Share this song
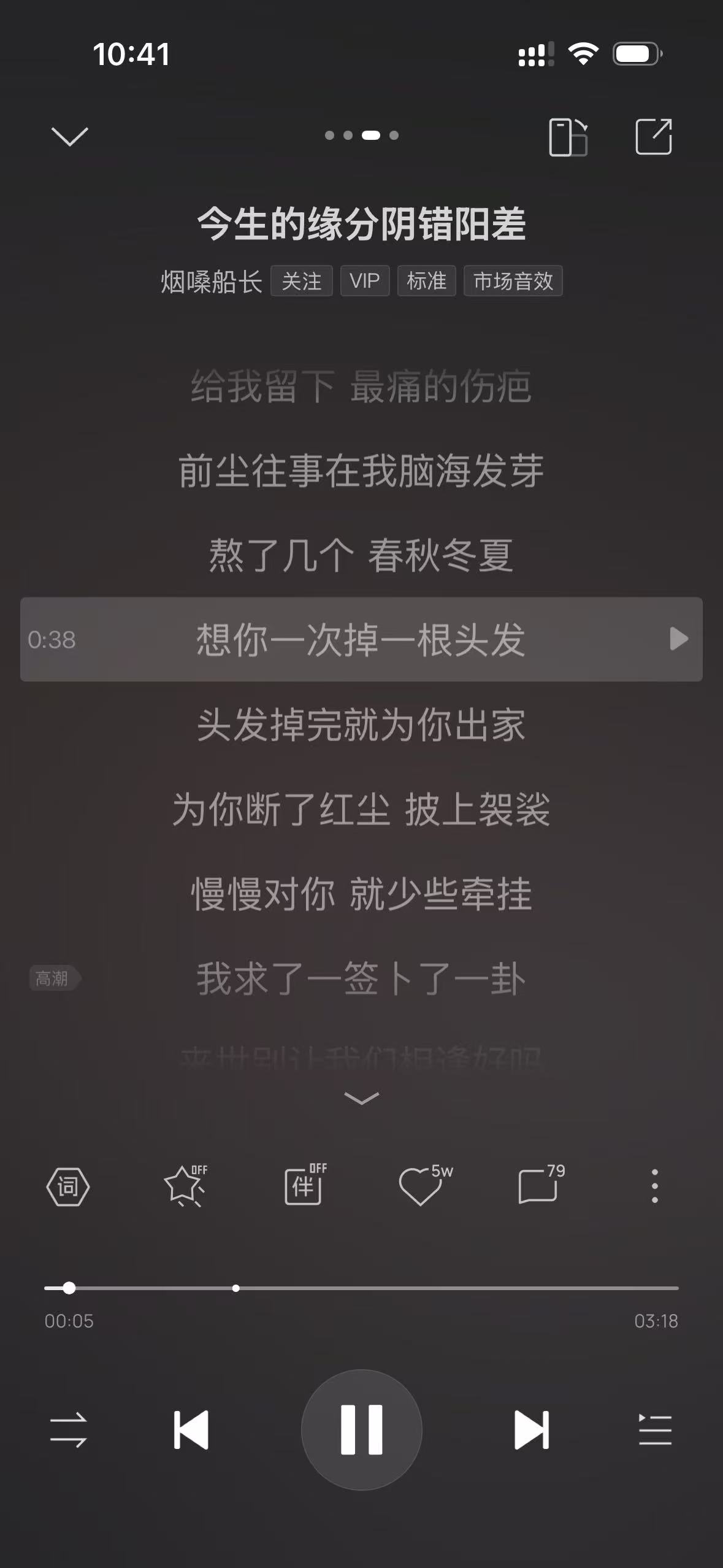The width and height of the screenshot is (723, 1568). point(654,137)
